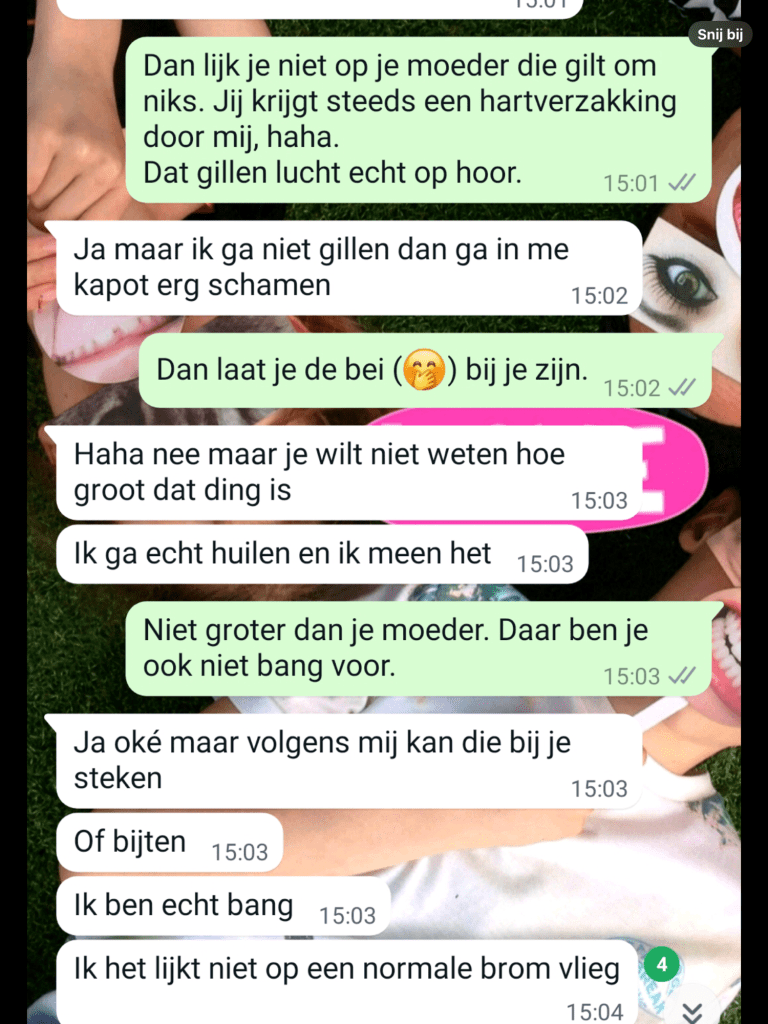
Task: Jump to the latest unread messages
Action: 692,1010
